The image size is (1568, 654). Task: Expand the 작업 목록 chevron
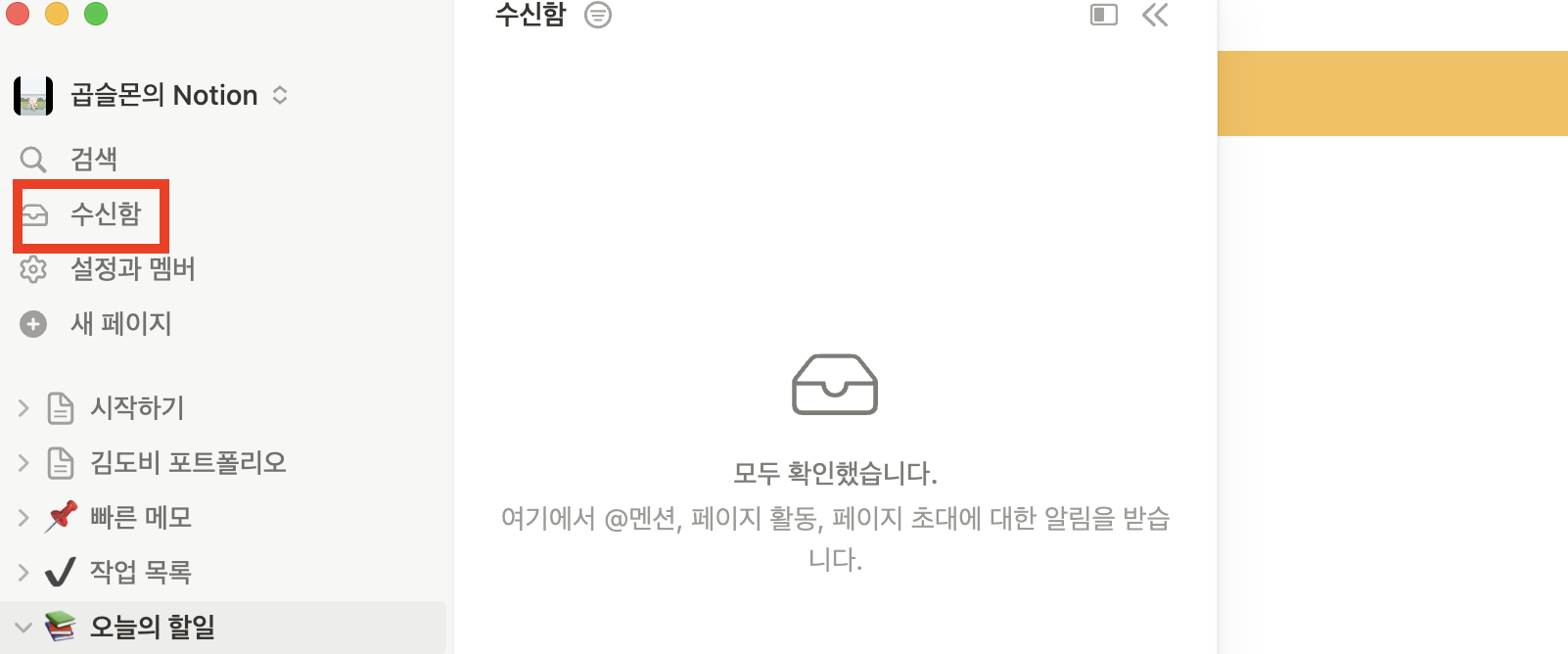(x=23, y=572)
